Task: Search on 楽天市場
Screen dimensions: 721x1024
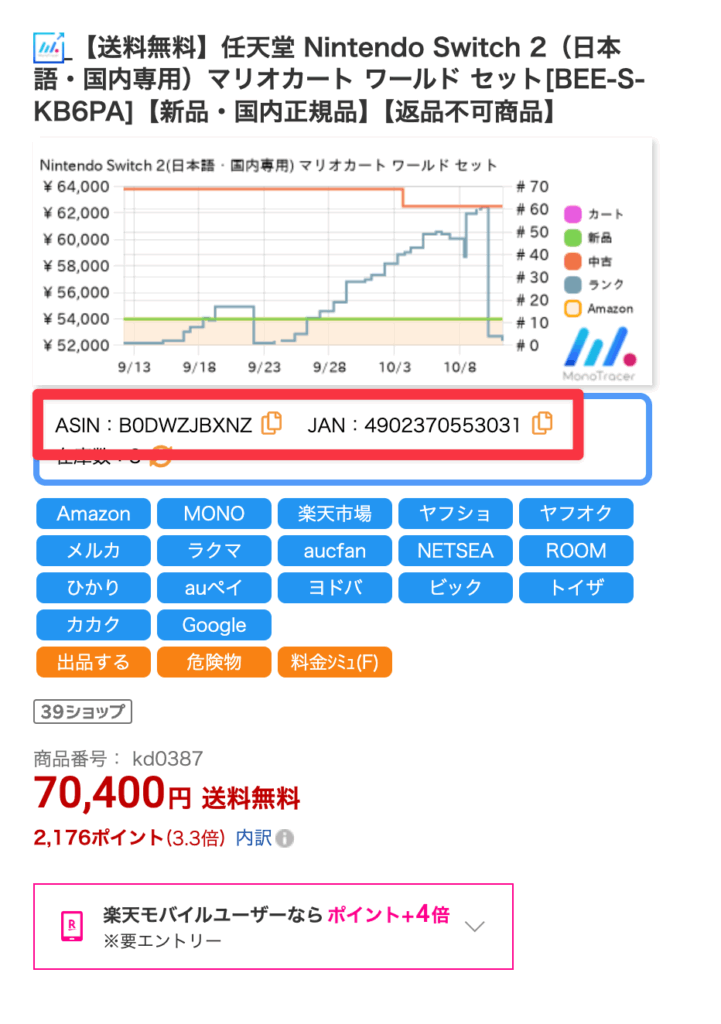Action: pyautogui.click(x=335, y=514)
